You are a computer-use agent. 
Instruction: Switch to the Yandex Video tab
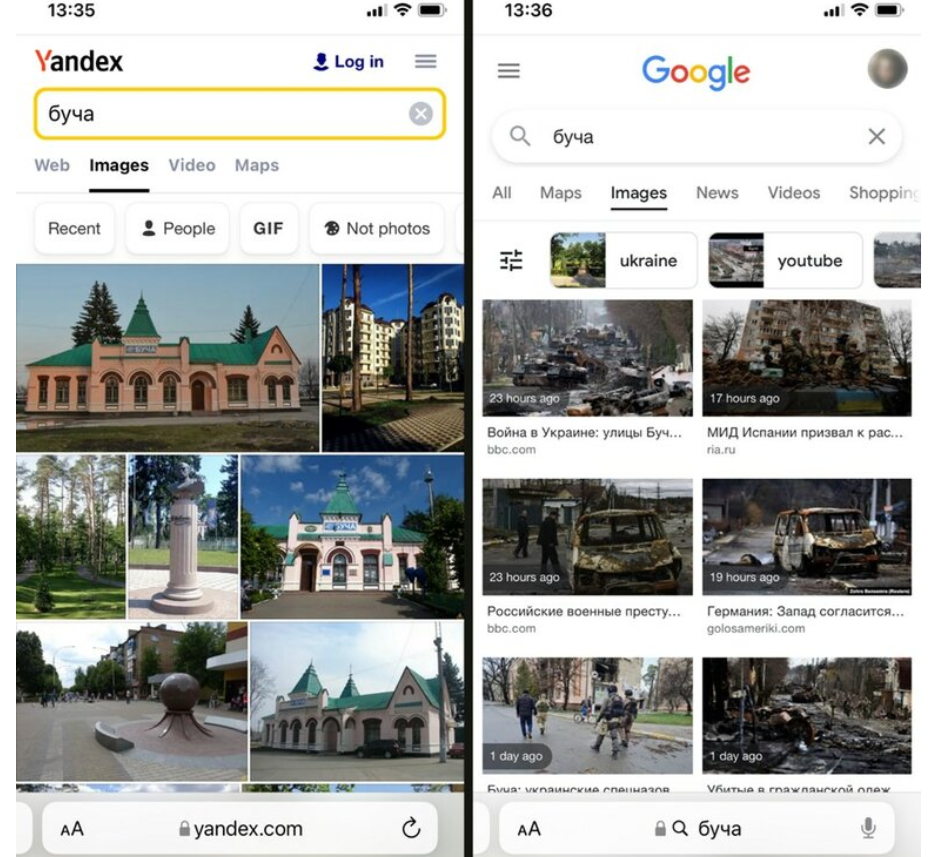click(x=191, y=166)
